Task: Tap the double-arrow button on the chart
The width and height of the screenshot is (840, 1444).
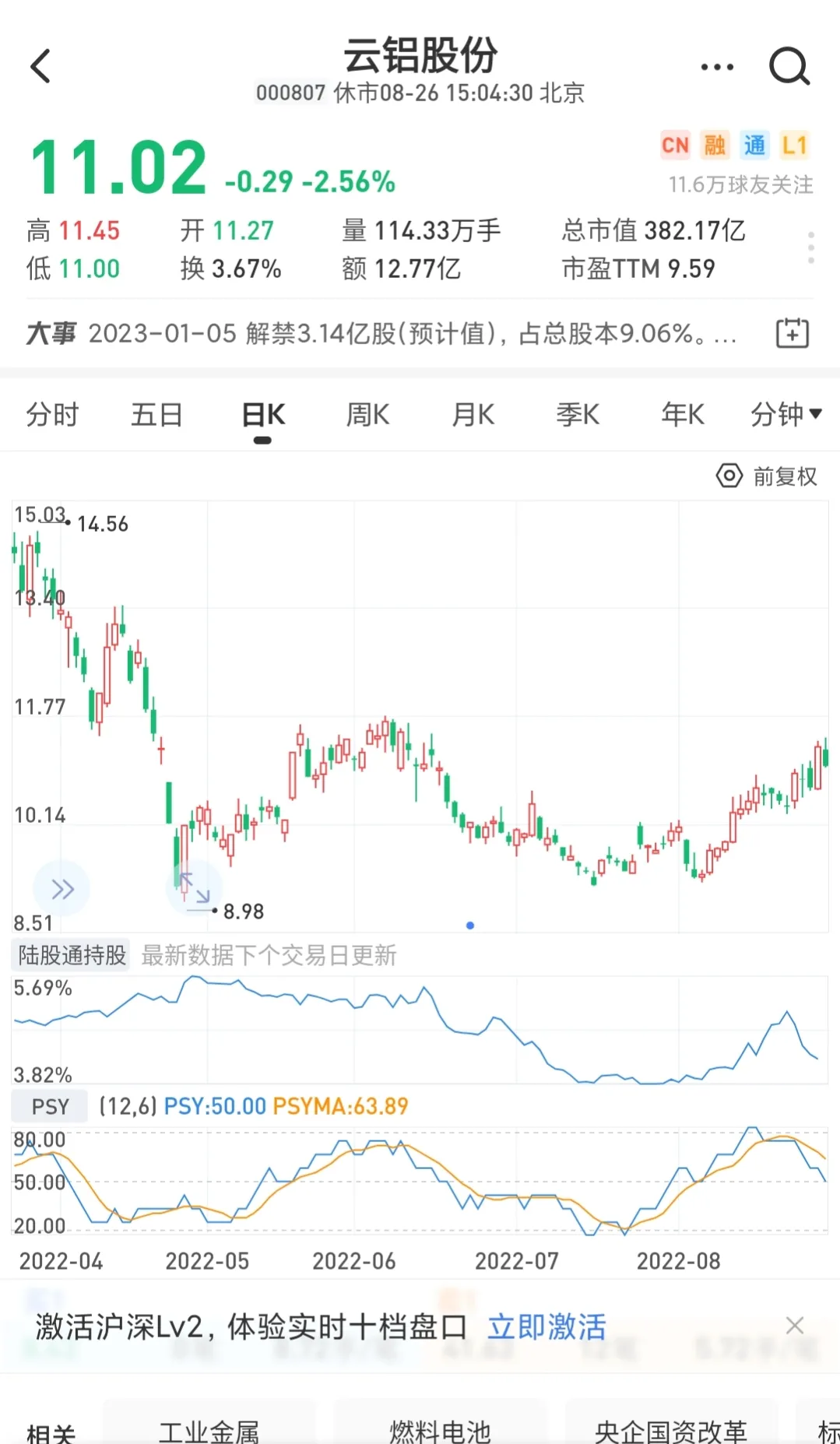Action: (62, 889)
